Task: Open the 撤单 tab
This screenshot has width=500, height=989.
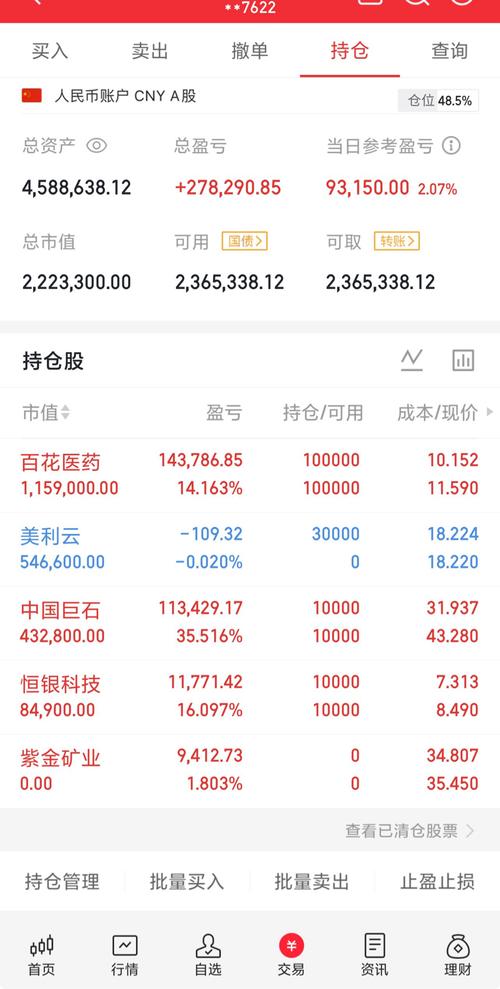Action: [x=250, y=51]
